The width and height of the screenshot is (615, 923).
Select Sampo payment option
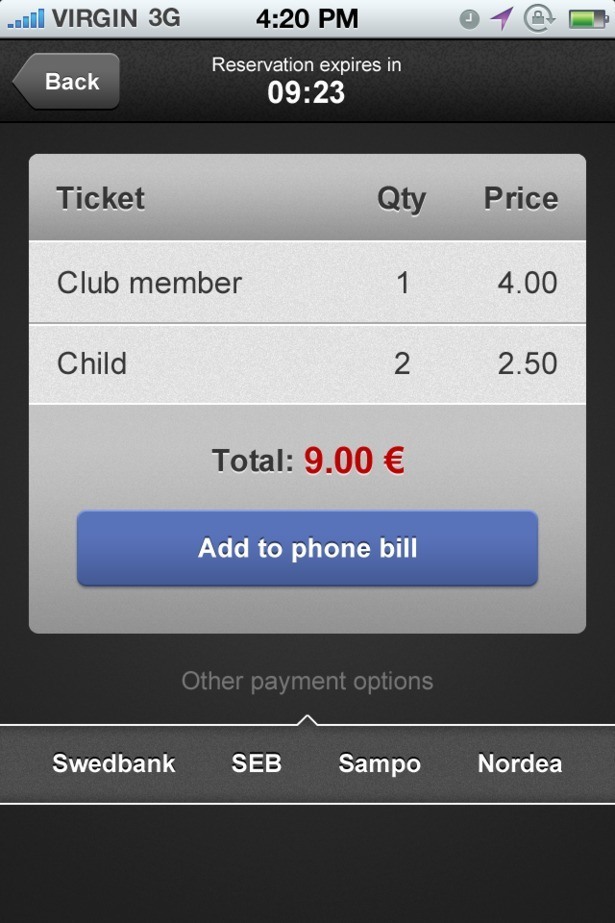[x=379, y=764]
